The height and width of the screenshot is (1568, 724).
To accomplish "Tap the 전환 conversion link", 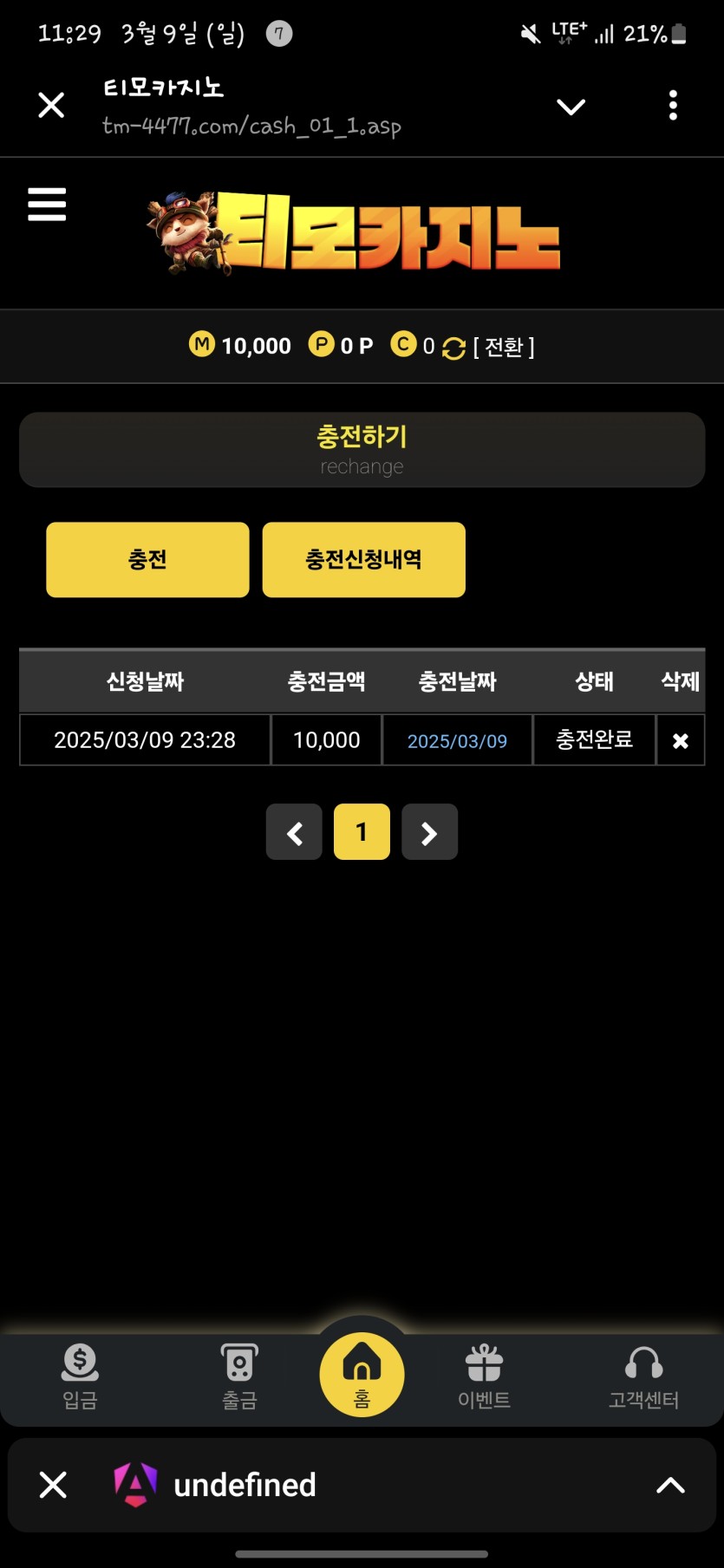I will coord(504,347).
